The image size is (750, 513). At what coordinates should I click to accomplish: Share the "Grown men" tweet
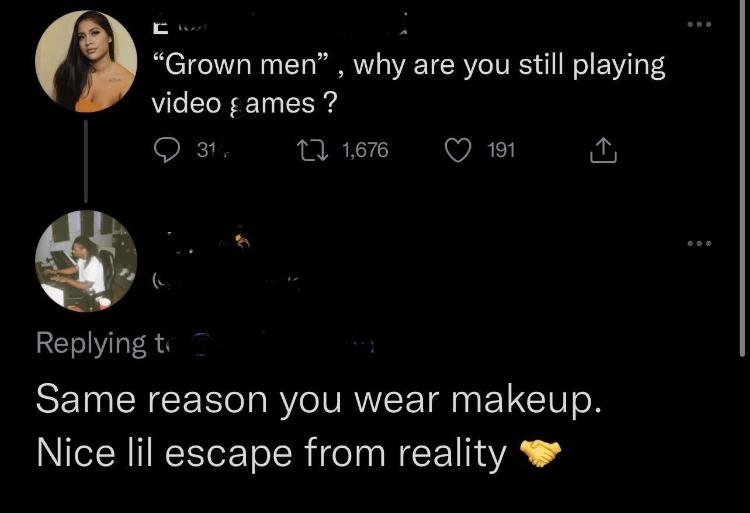(600, 150)
